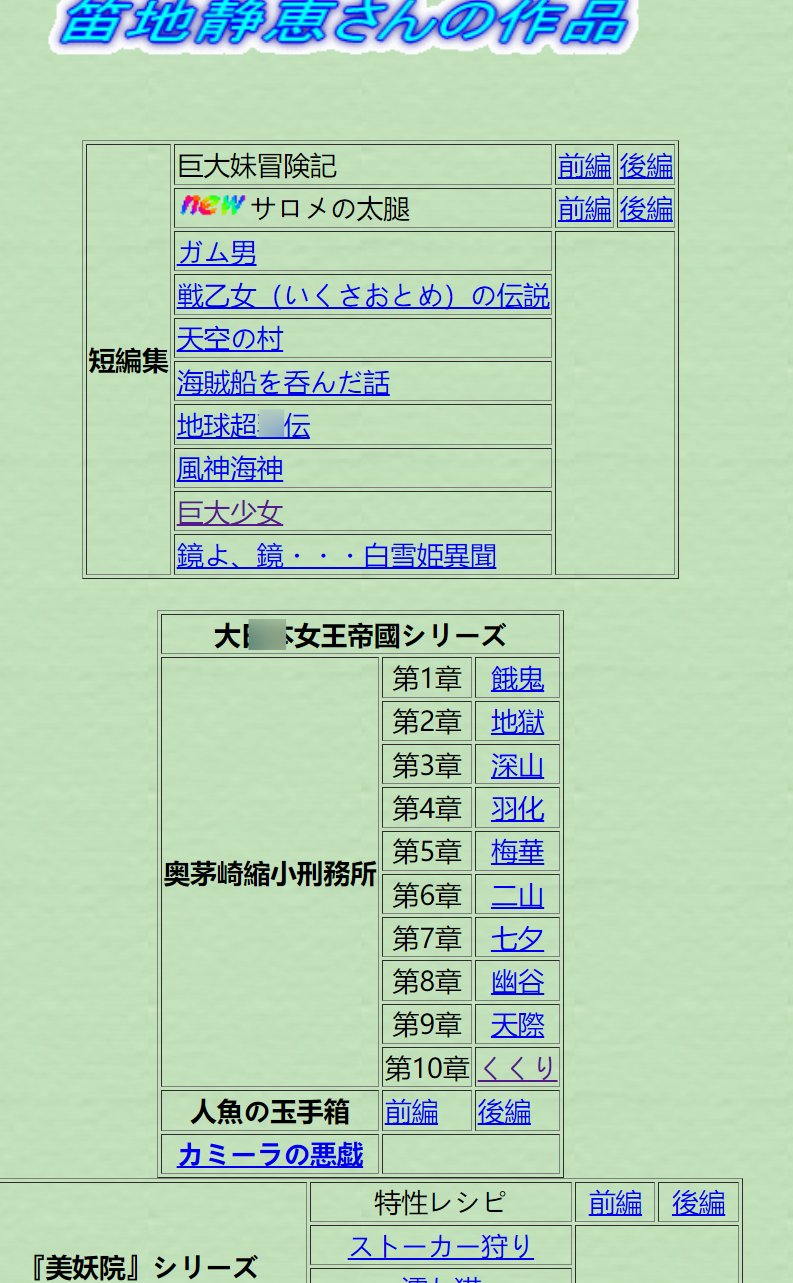Open the ストーカー狩り link
Screen dimensions: 793x1283
pyautogui.click(x=440, y=1246)
